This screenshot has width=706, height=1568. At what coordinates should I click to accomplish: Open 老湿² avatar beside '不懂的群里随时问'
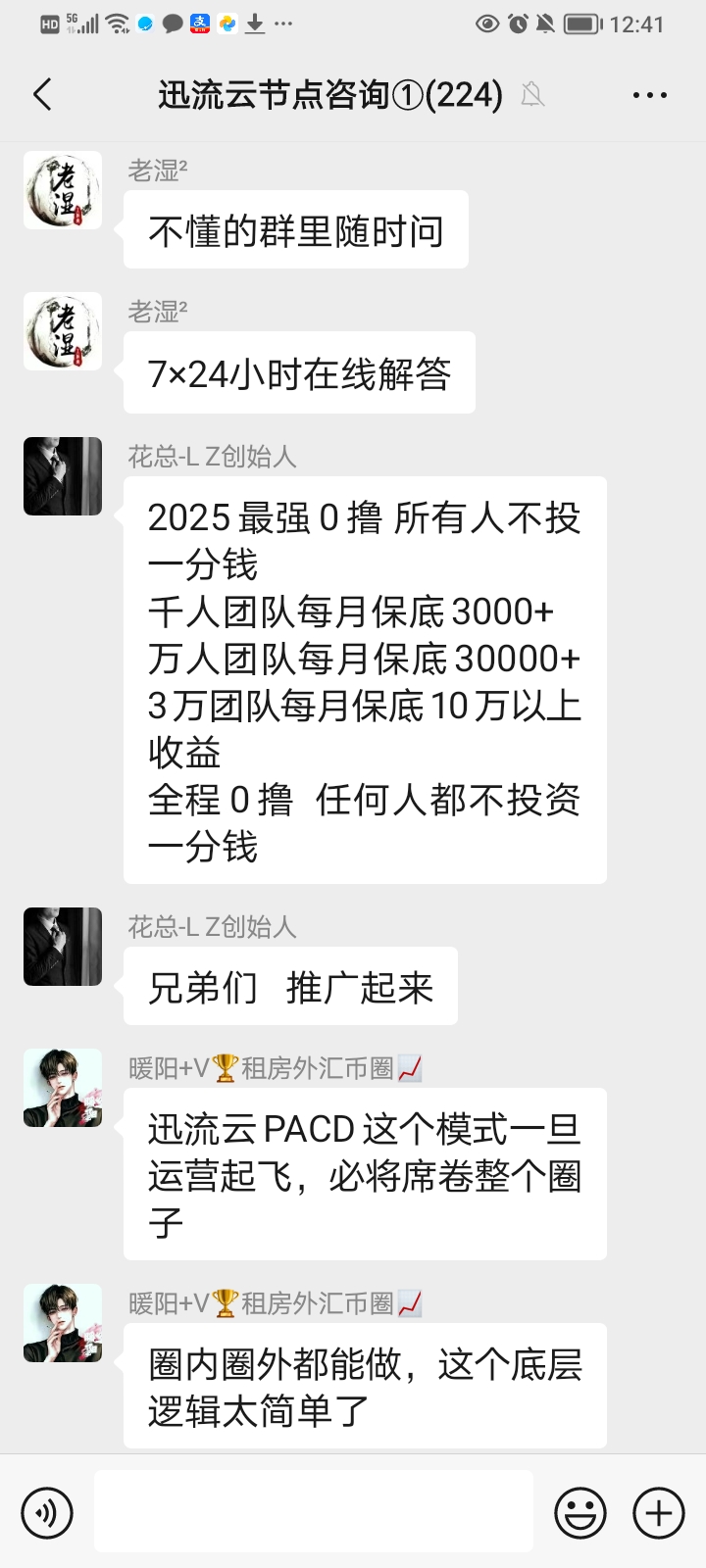coord(63,190)
